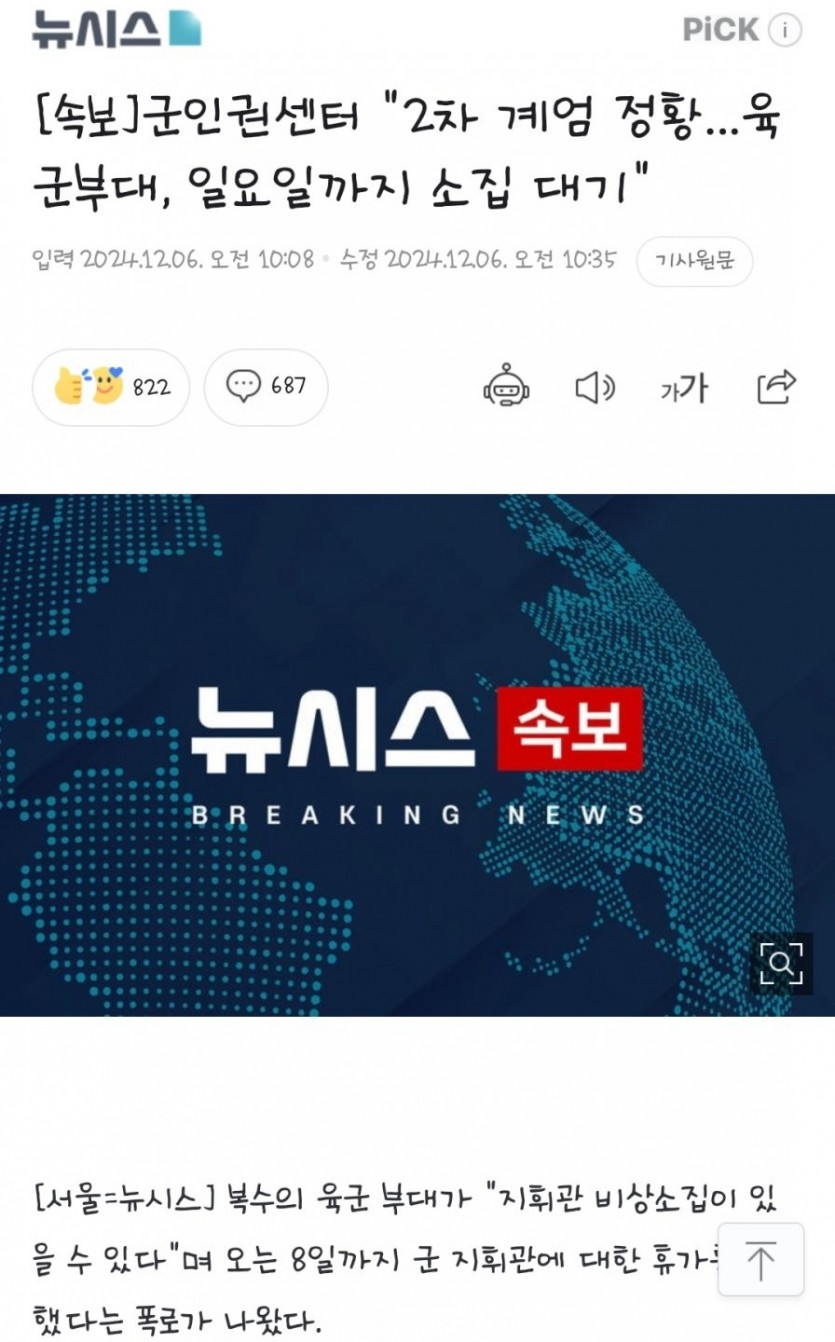React to the article with emoji
The height and width of the screenshot is (1342, 835).
coord(110,387)
